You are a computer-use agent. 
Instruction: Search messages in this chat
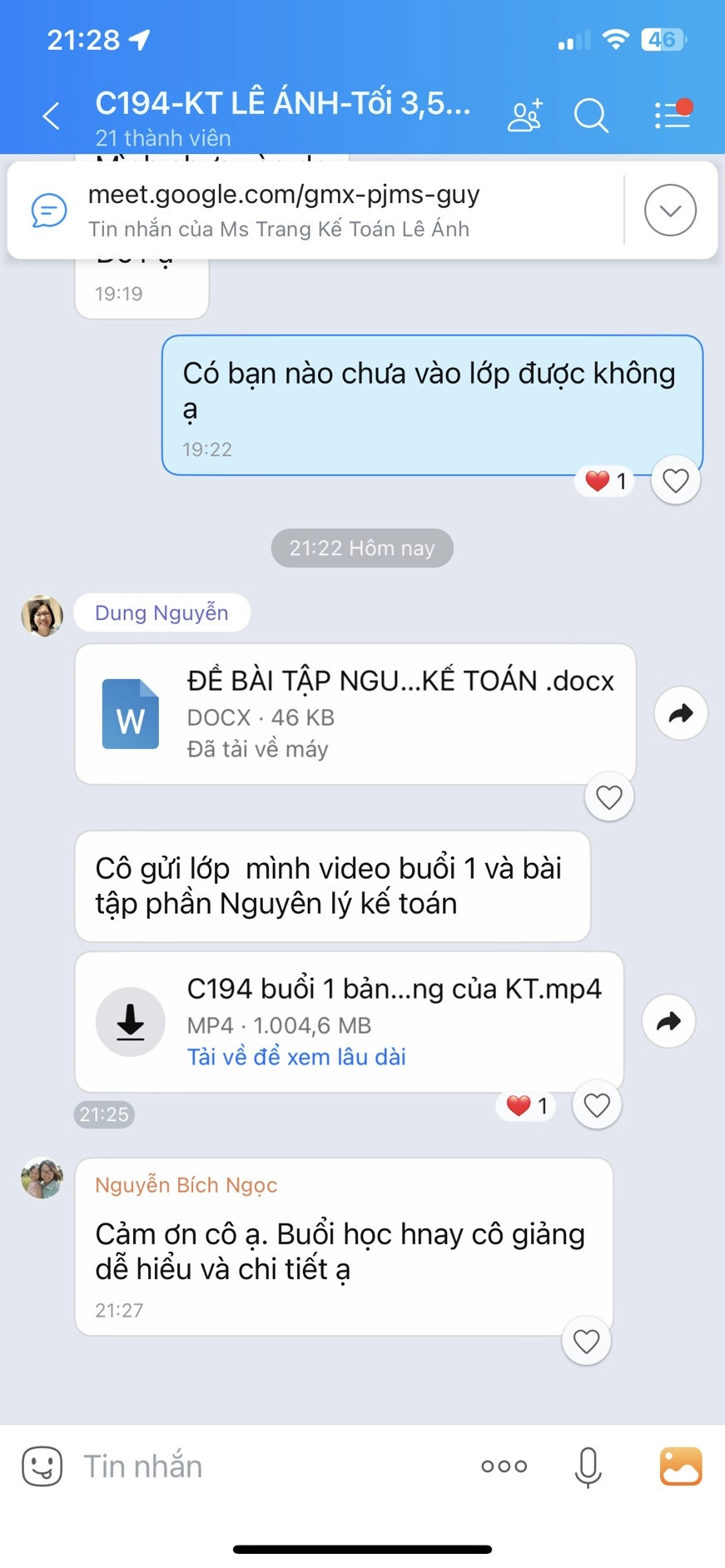pos(591,116)
